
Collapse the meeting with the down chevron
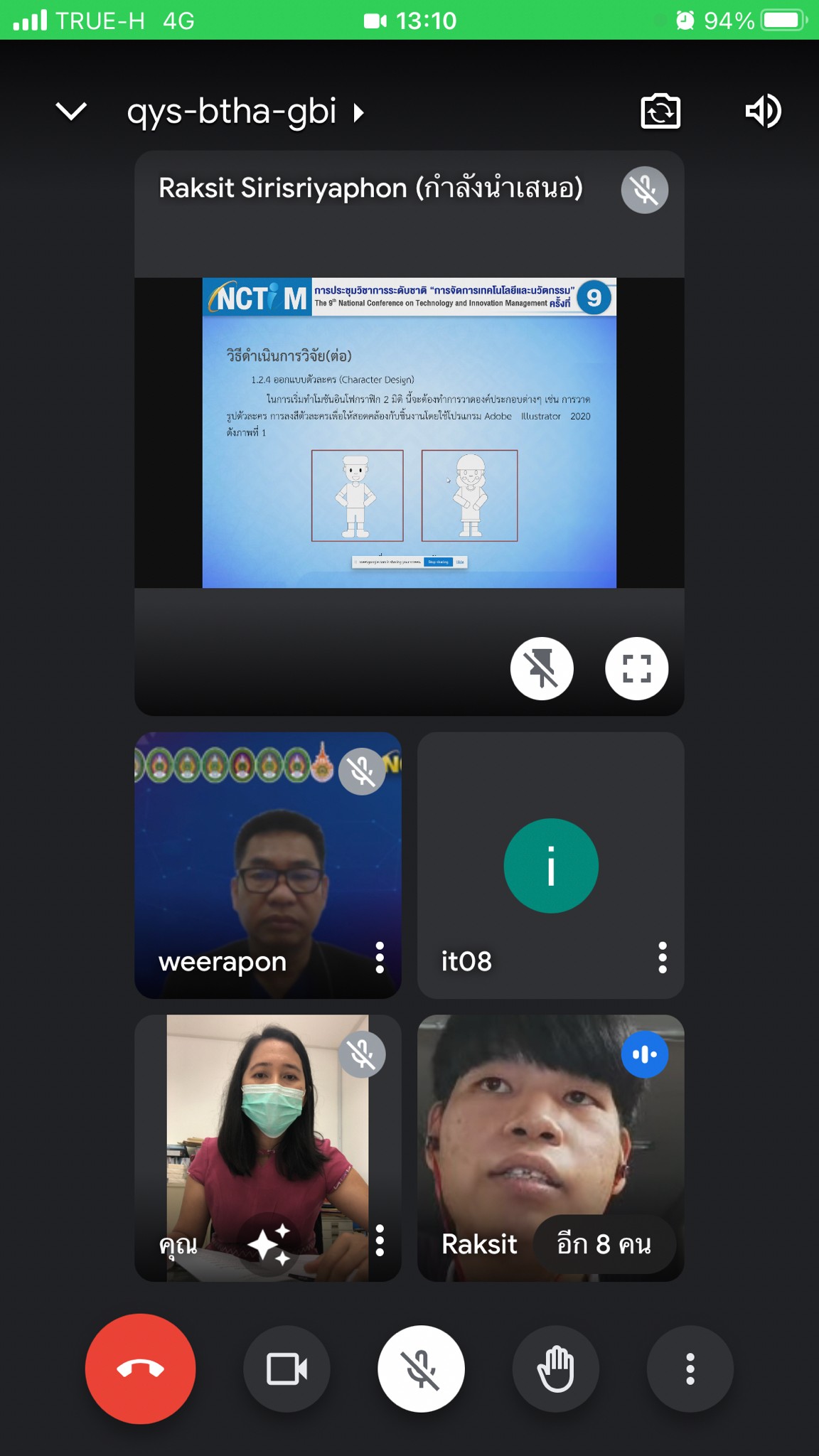[x=71, y=112]
